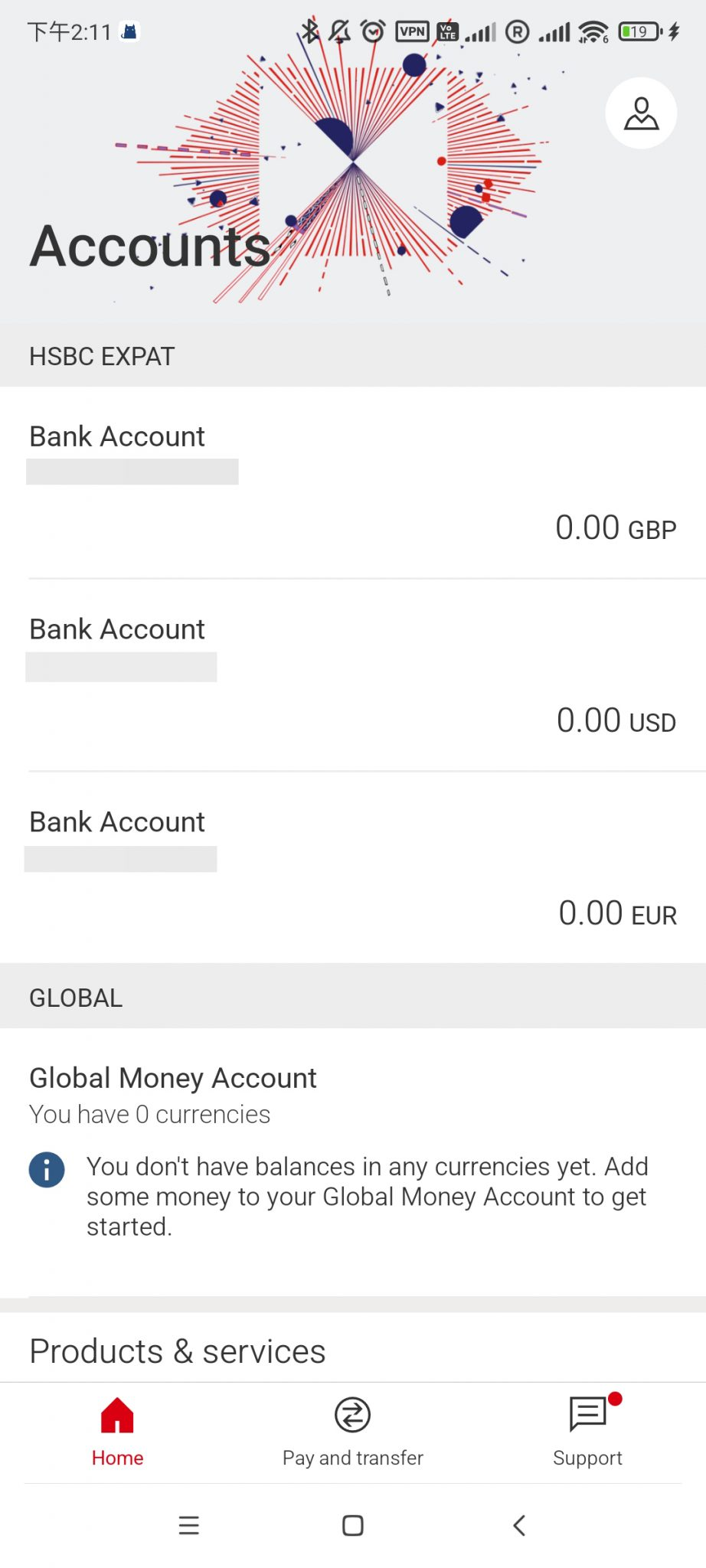Open the profile icon
This screenshot has height=1568, width=706.
pyautogui.click(x=641, y=113)
